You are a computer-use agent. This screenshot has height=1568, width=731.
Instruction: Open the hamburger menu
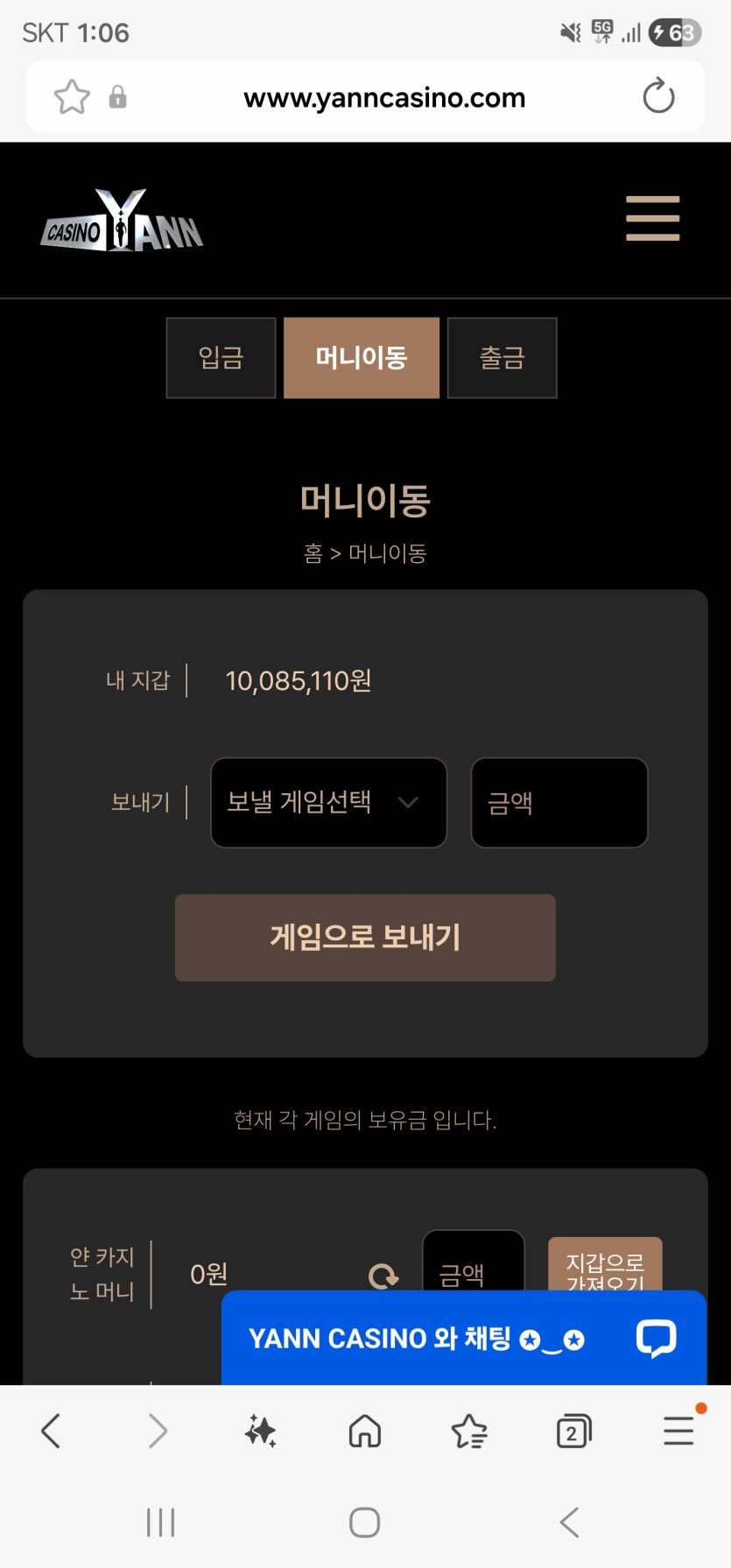(x=652, y=218)
